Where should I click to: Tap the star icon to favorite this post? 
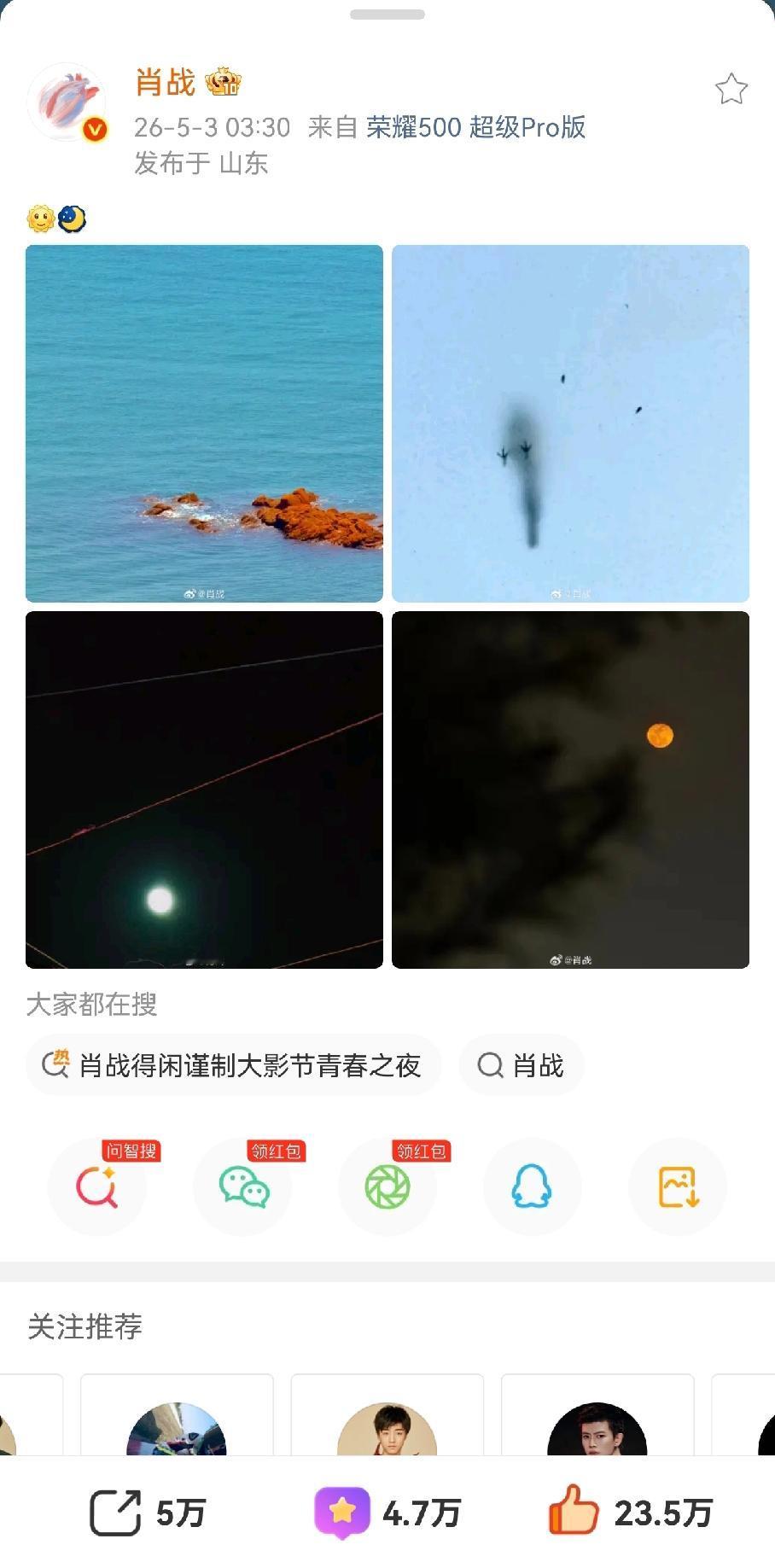(731, 90)
